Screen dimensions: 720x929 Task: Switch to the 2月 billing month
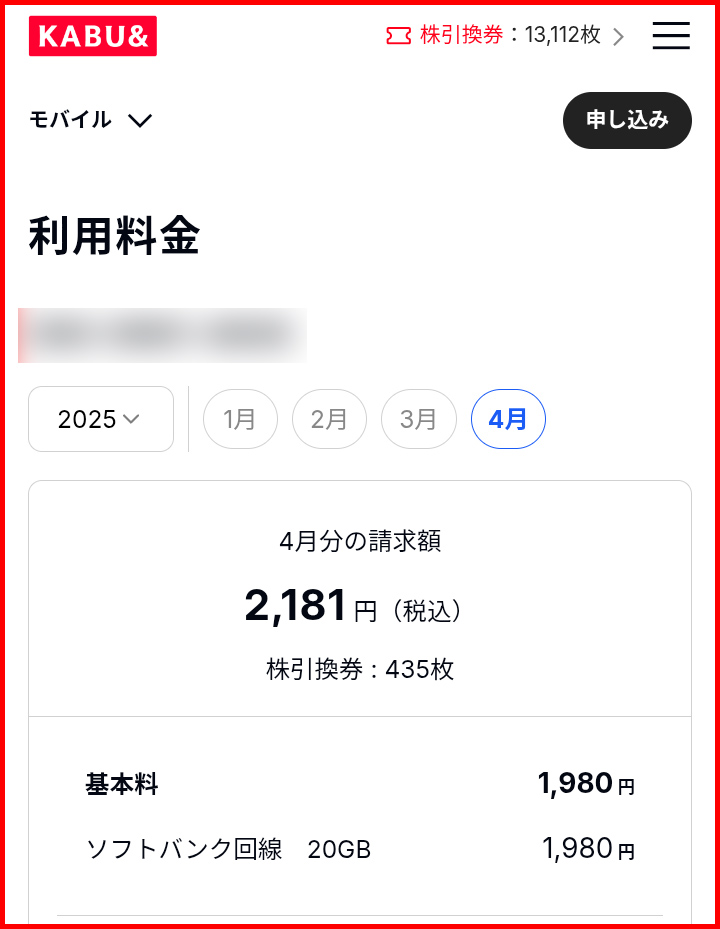pos(329,419)
